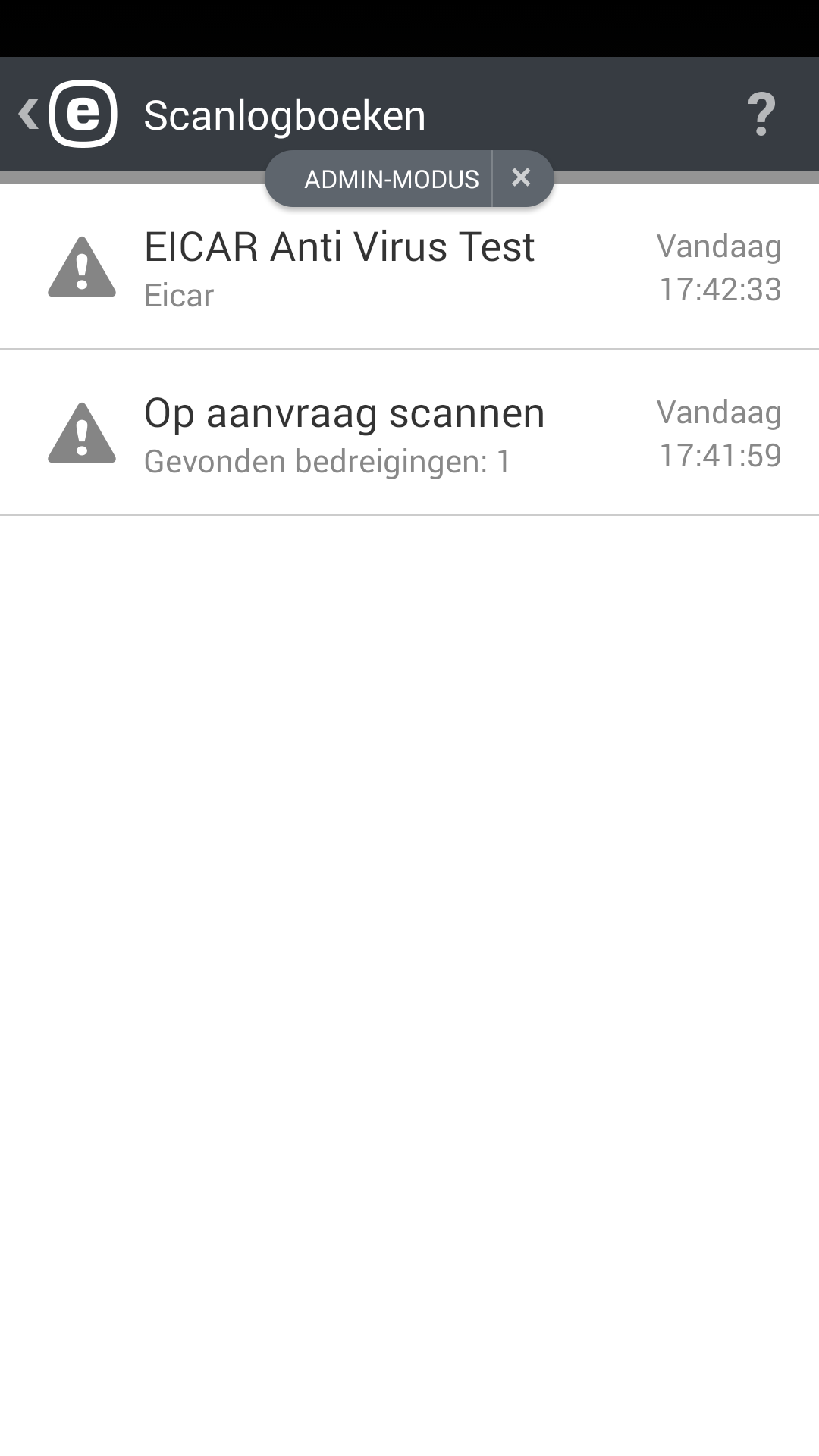Open the Op aanvraag scannen log
Viewport: 819px width, 1456px height.
(x=409, y=433)
